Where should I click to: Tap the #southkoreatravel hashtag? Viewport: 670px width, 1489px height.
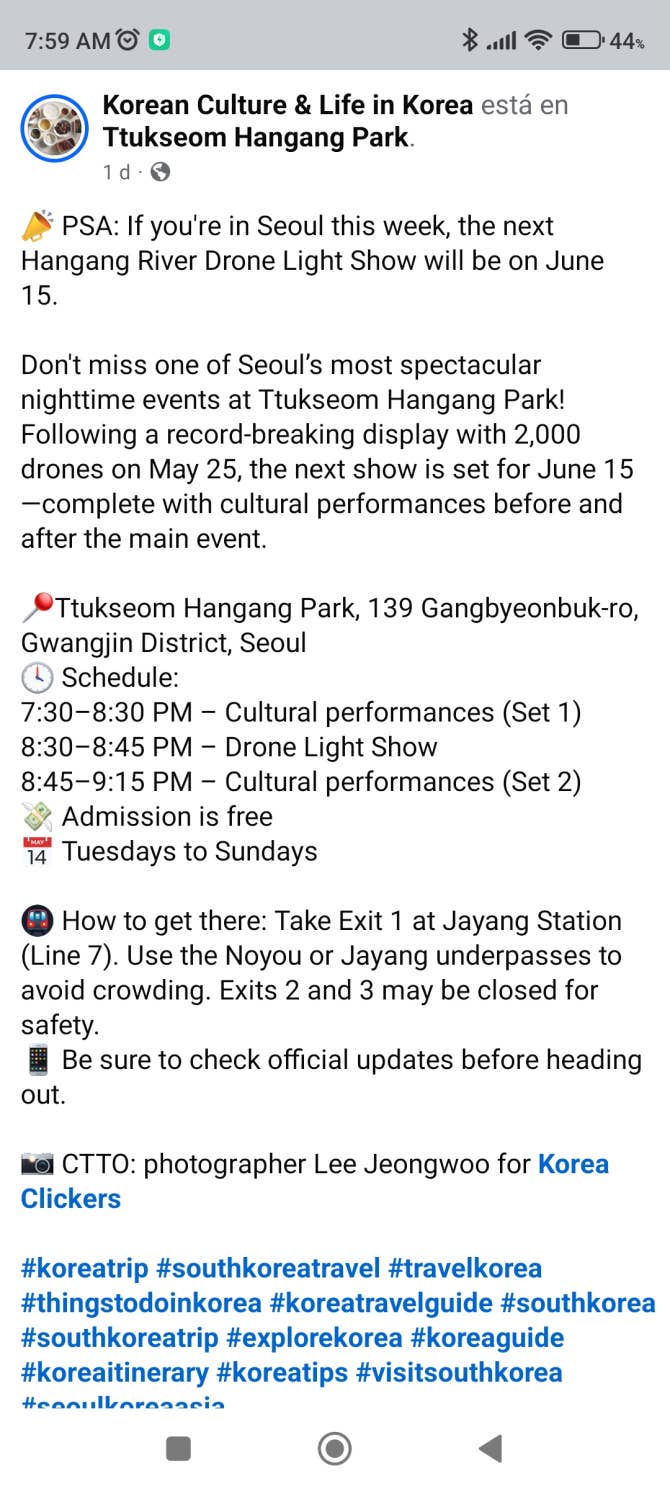(x=268, y=1269)
